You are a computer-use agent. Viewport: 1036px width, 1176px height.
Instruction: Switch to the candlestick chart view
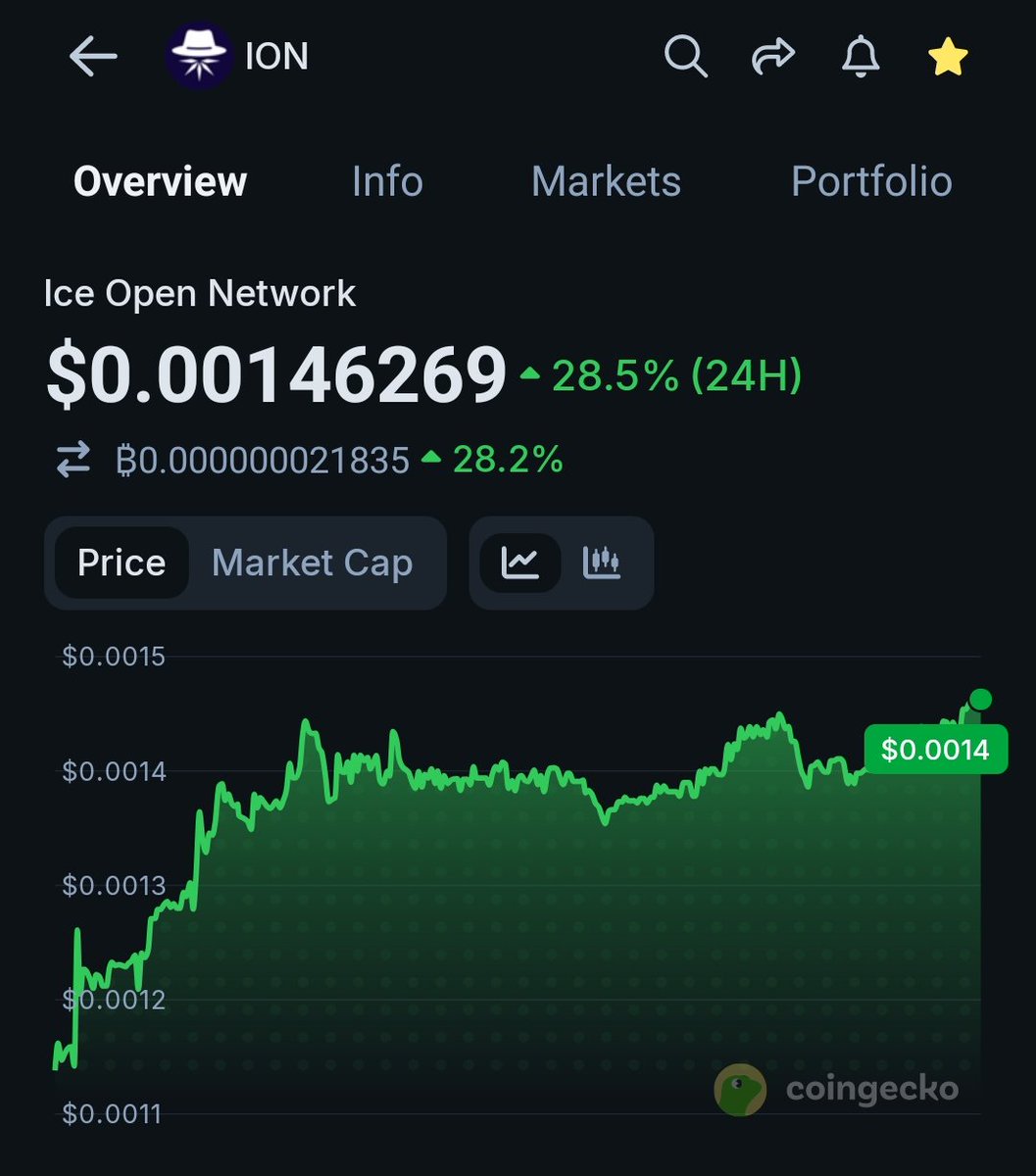click(x=602, y=563)
